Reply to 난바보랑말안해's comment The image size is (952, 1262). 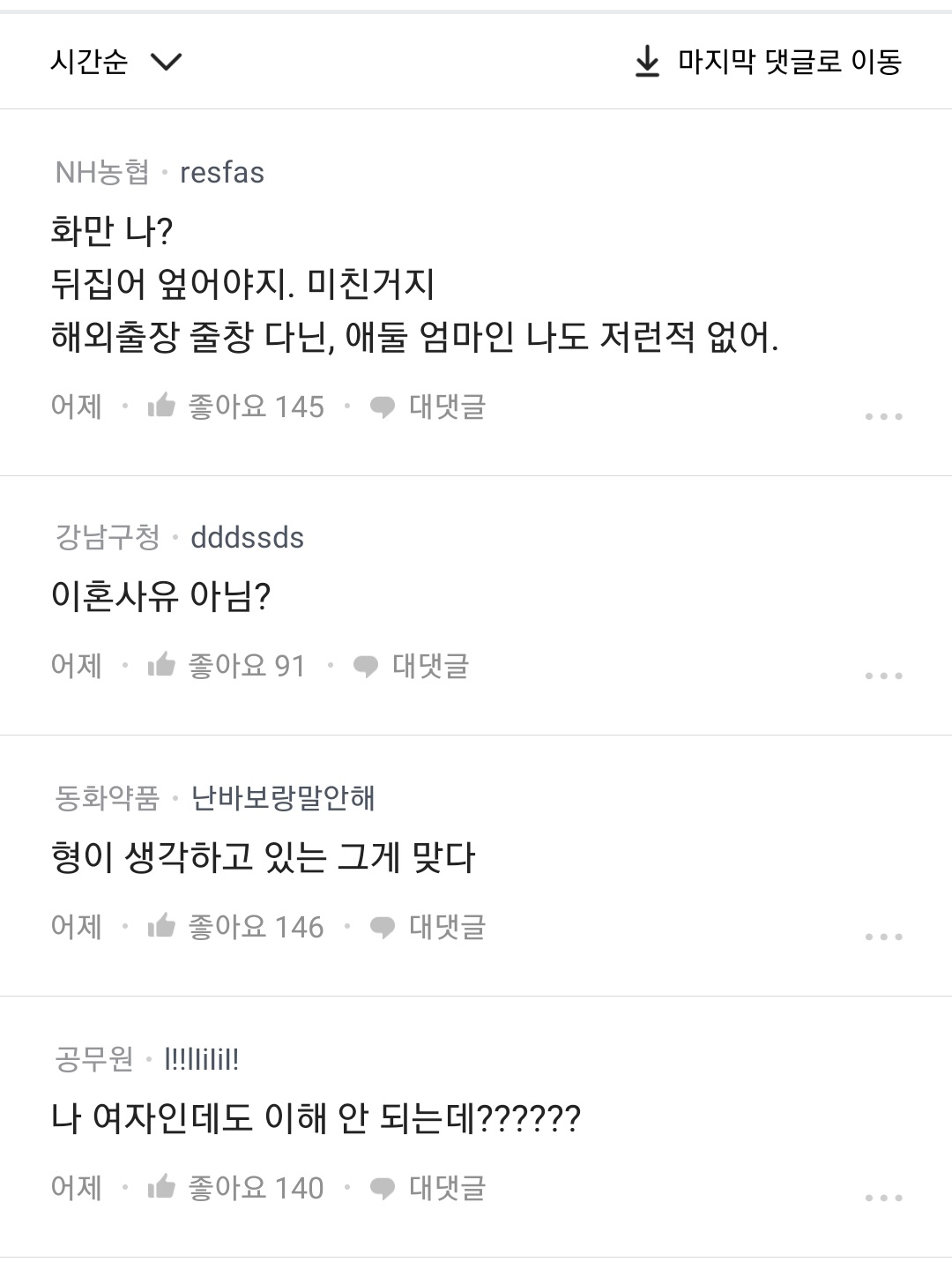pyautogui.click(x=428, y=927)
